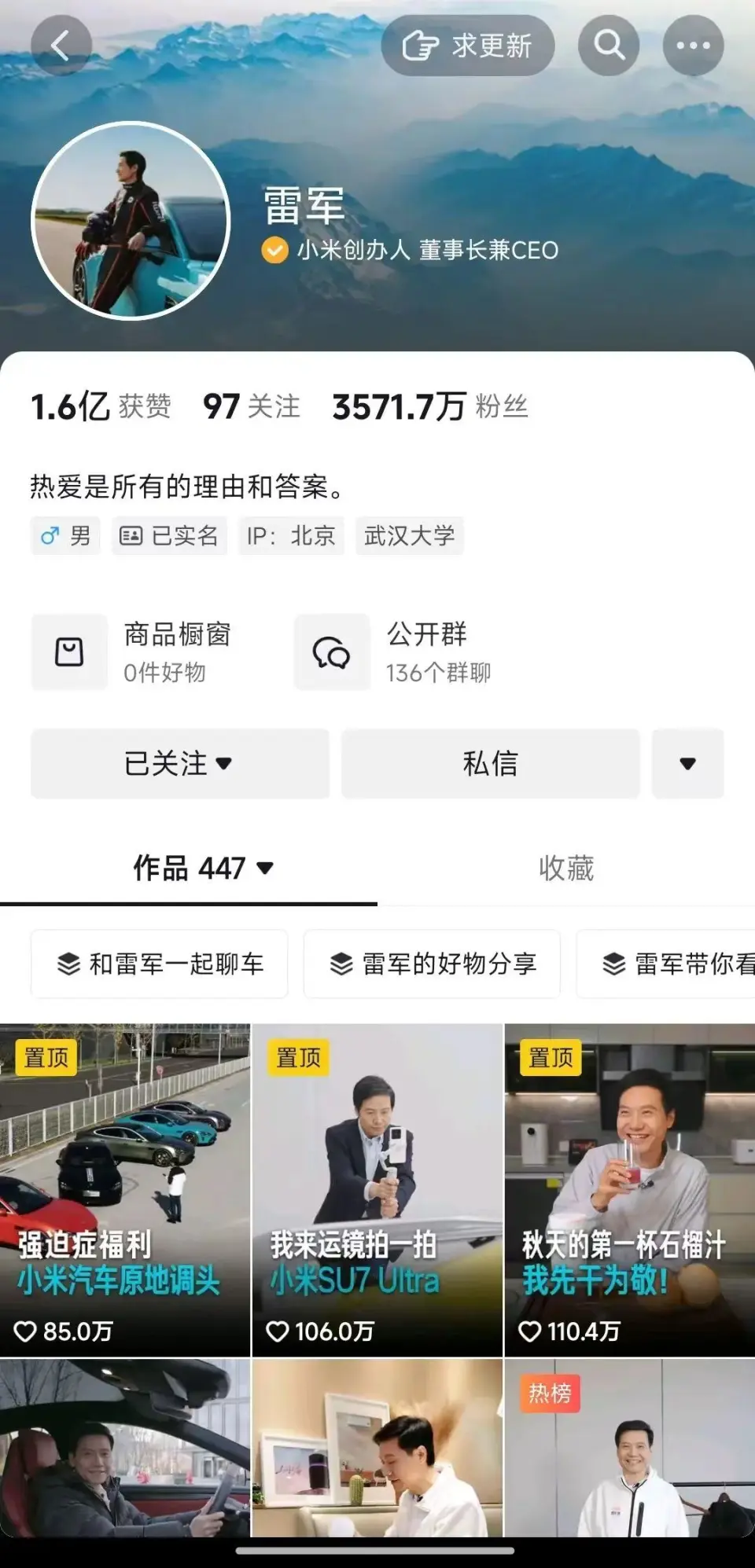Viewport: 755px width, 1568px height.
Task: Play the pinned video 小米SU7 Ultra
Action: 377,1189
